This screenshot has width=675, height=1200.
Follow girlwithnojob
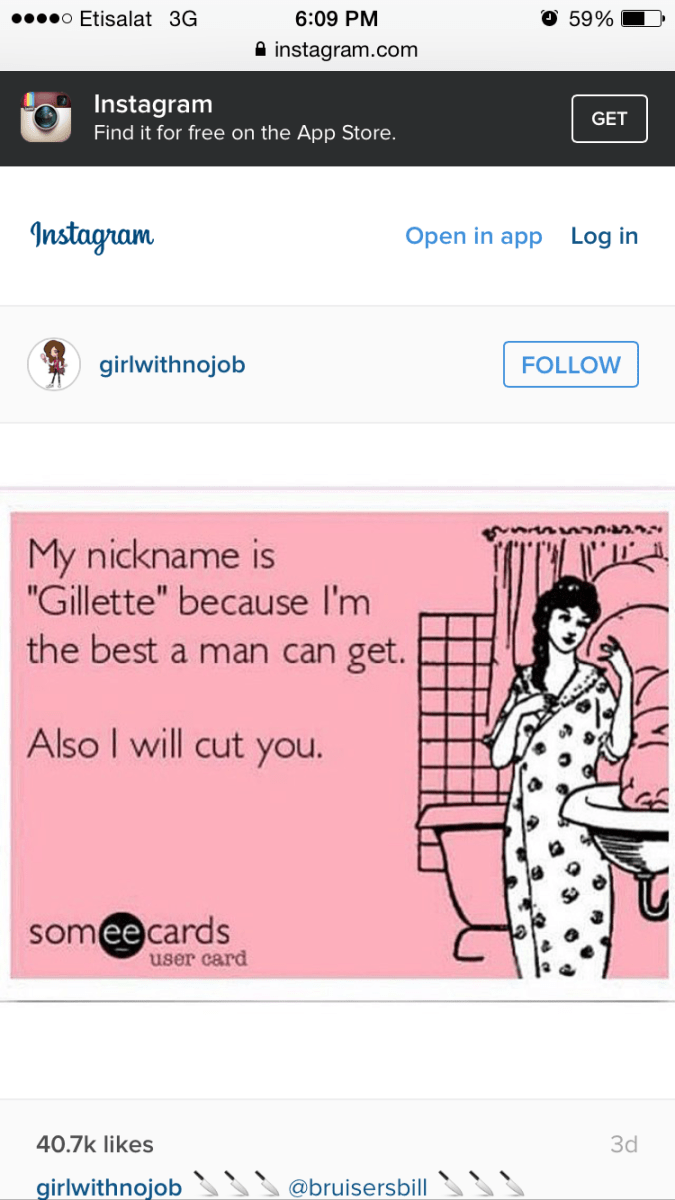click(570, 365)
